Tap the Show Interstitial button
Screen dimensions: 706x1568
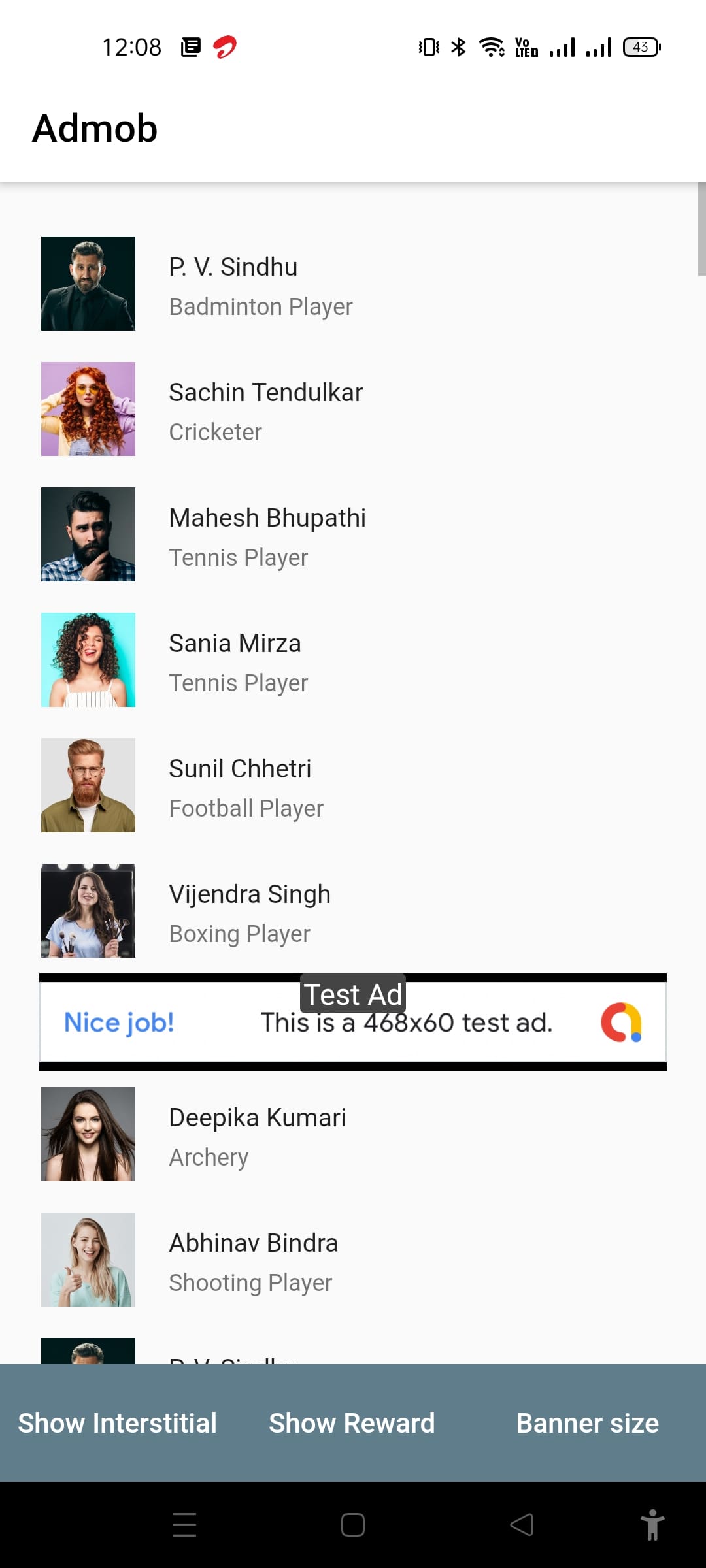117,1423
